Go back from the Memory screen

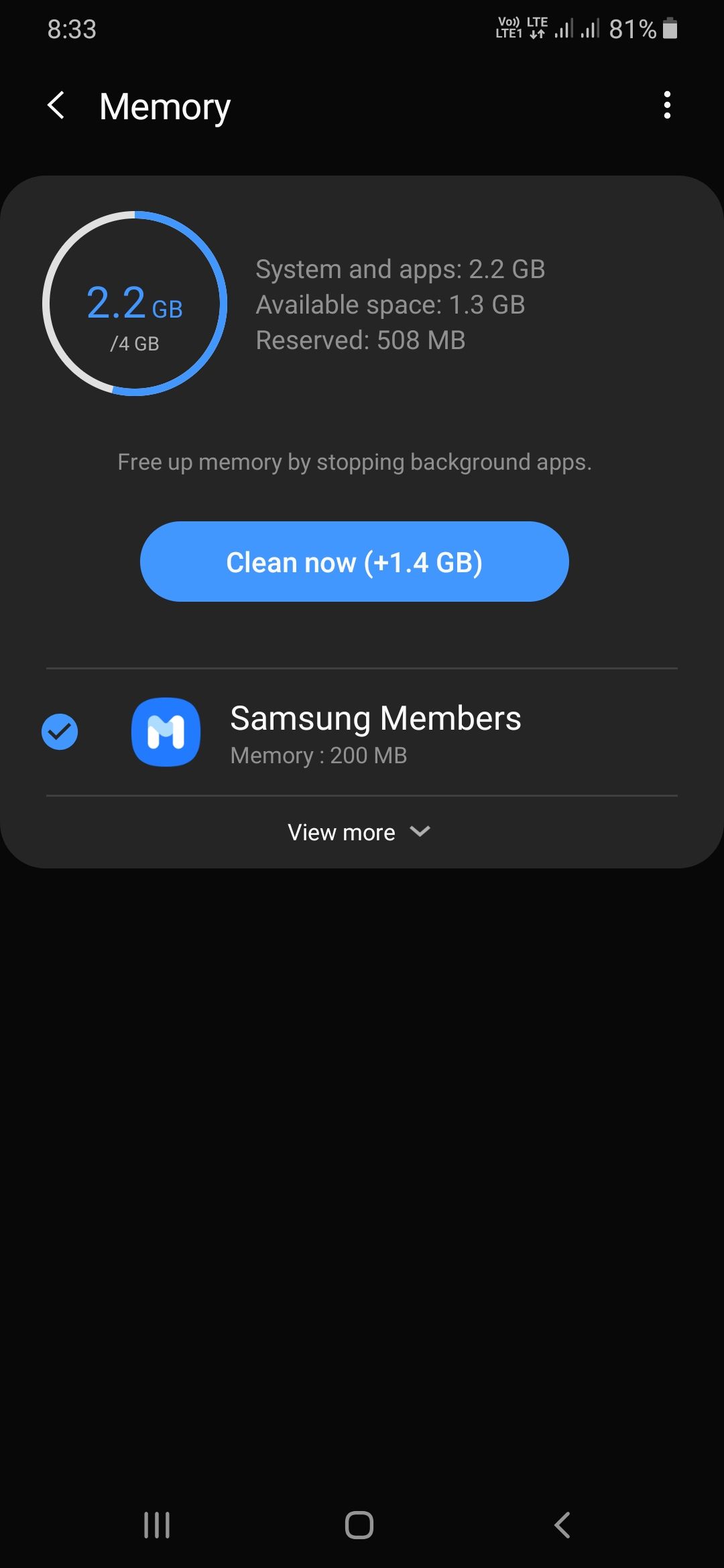[56, 106]
